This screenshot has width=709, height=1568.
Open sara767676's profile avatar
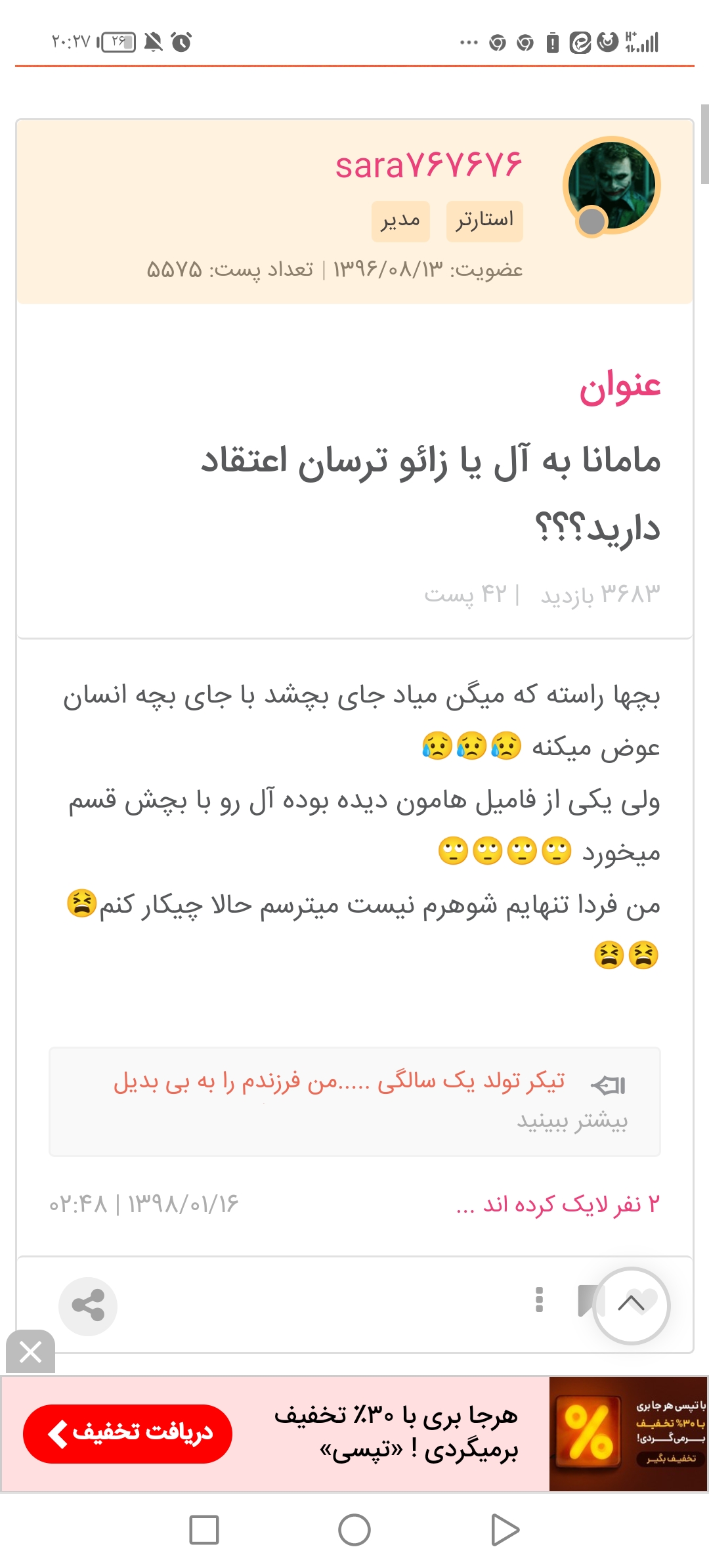click(x=612, y=186)
